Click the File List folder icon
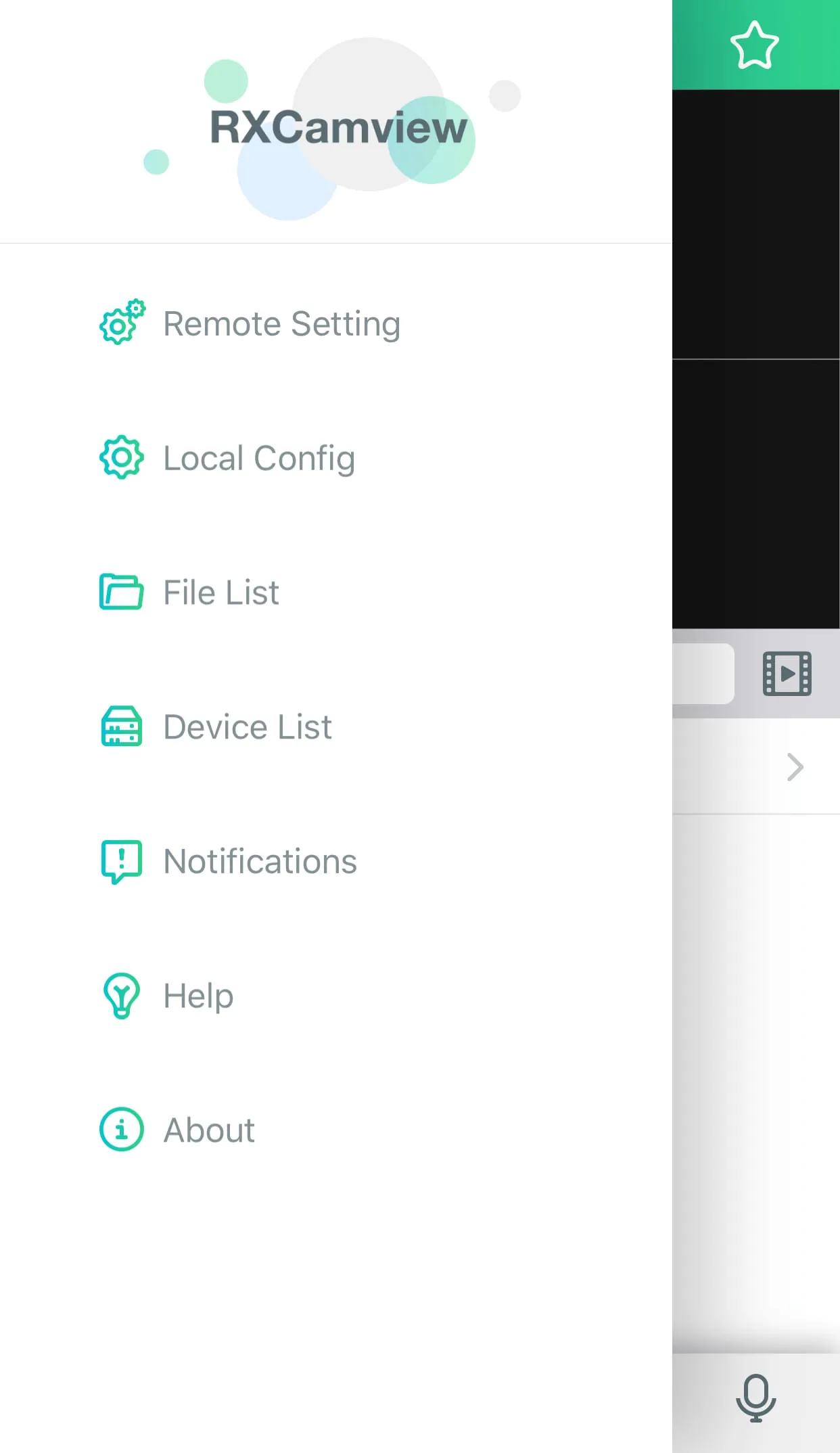 [x=120, y=591]
